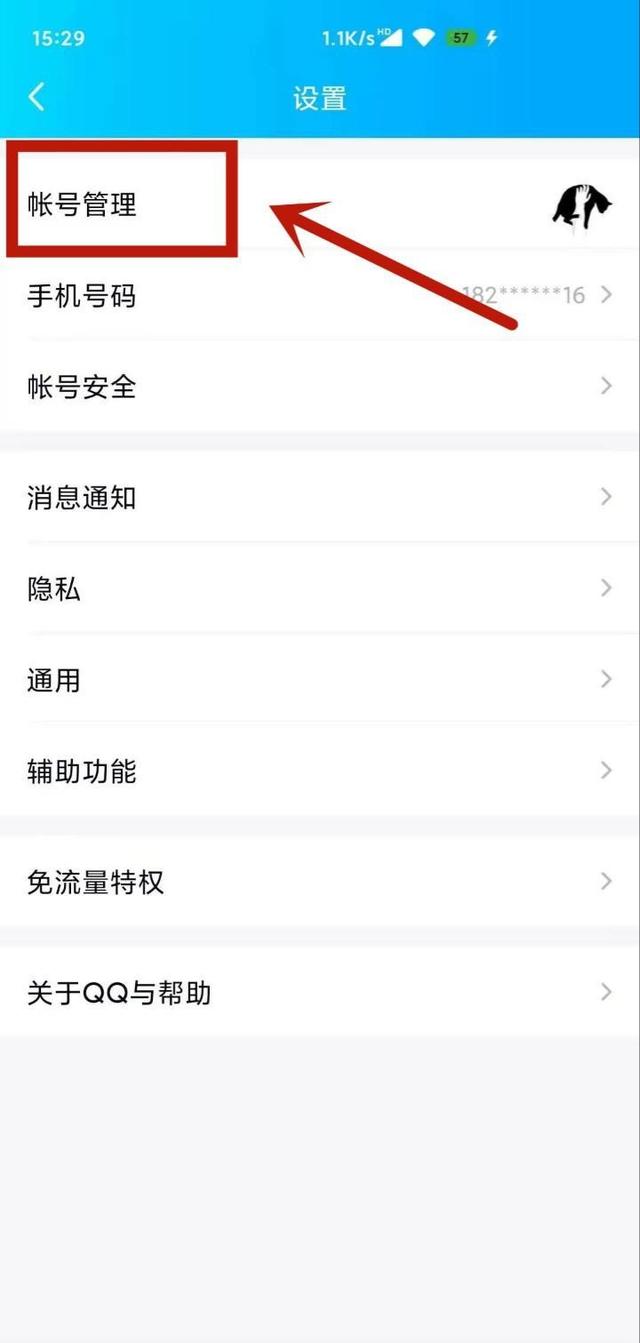Go back from the 设置 page
Viewport: 640px width, 1343px height.
click(x=37, y=97)
